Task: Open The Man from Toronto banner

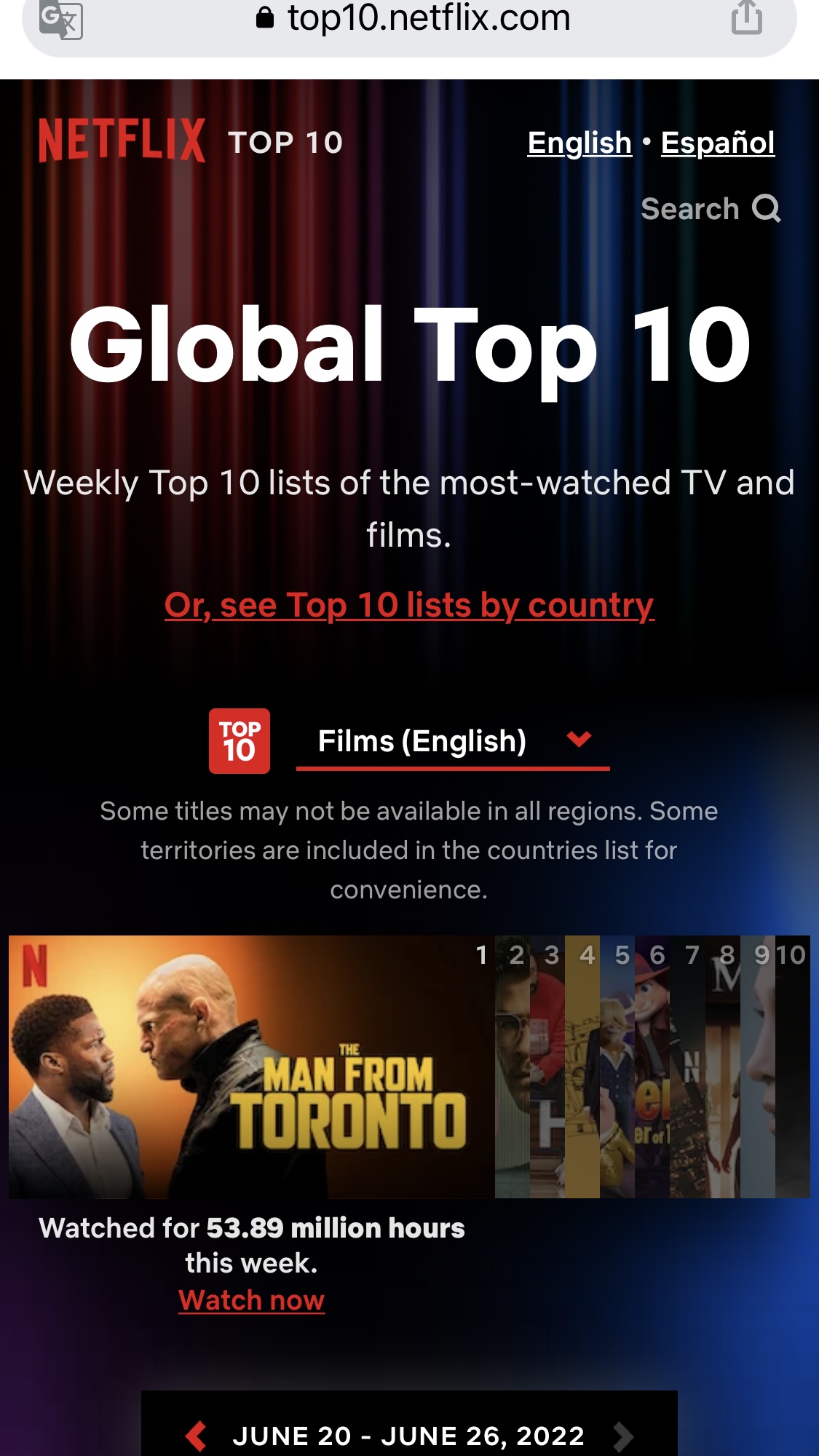Action: pyautogui.click(x=251, y=1067)
